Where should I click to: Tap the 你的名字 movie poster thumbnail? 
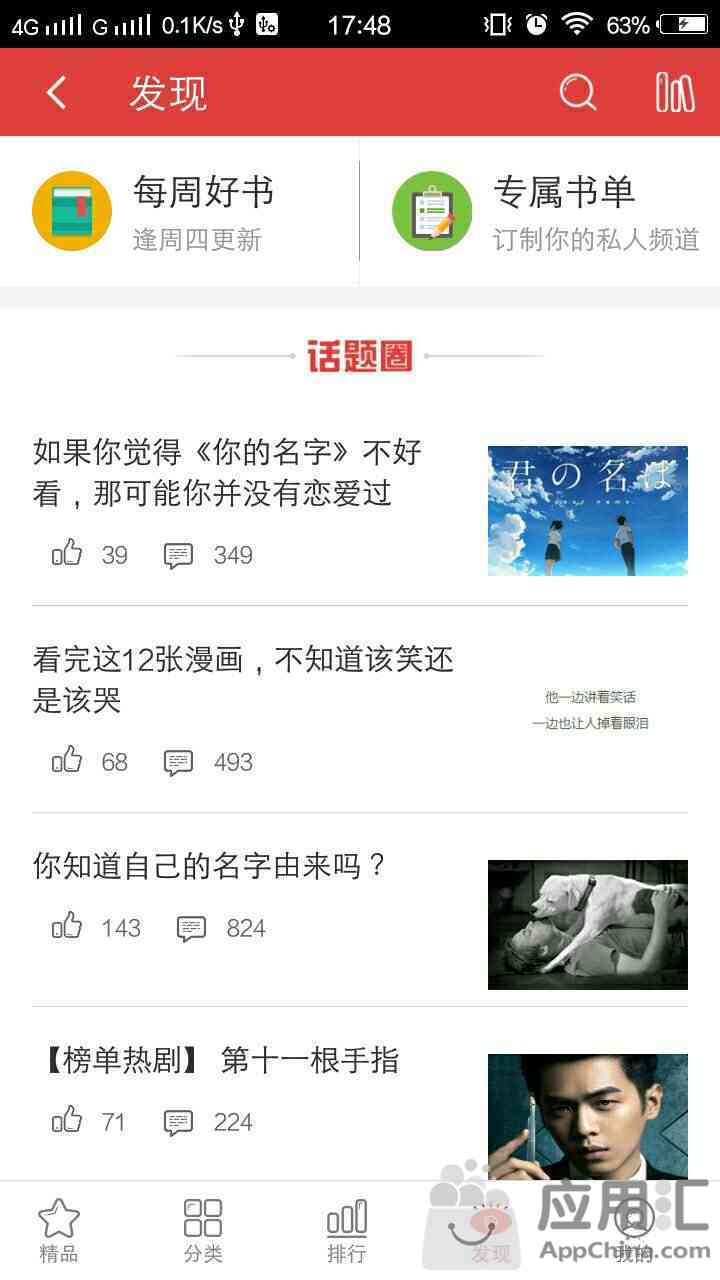(x=587, y=510)
